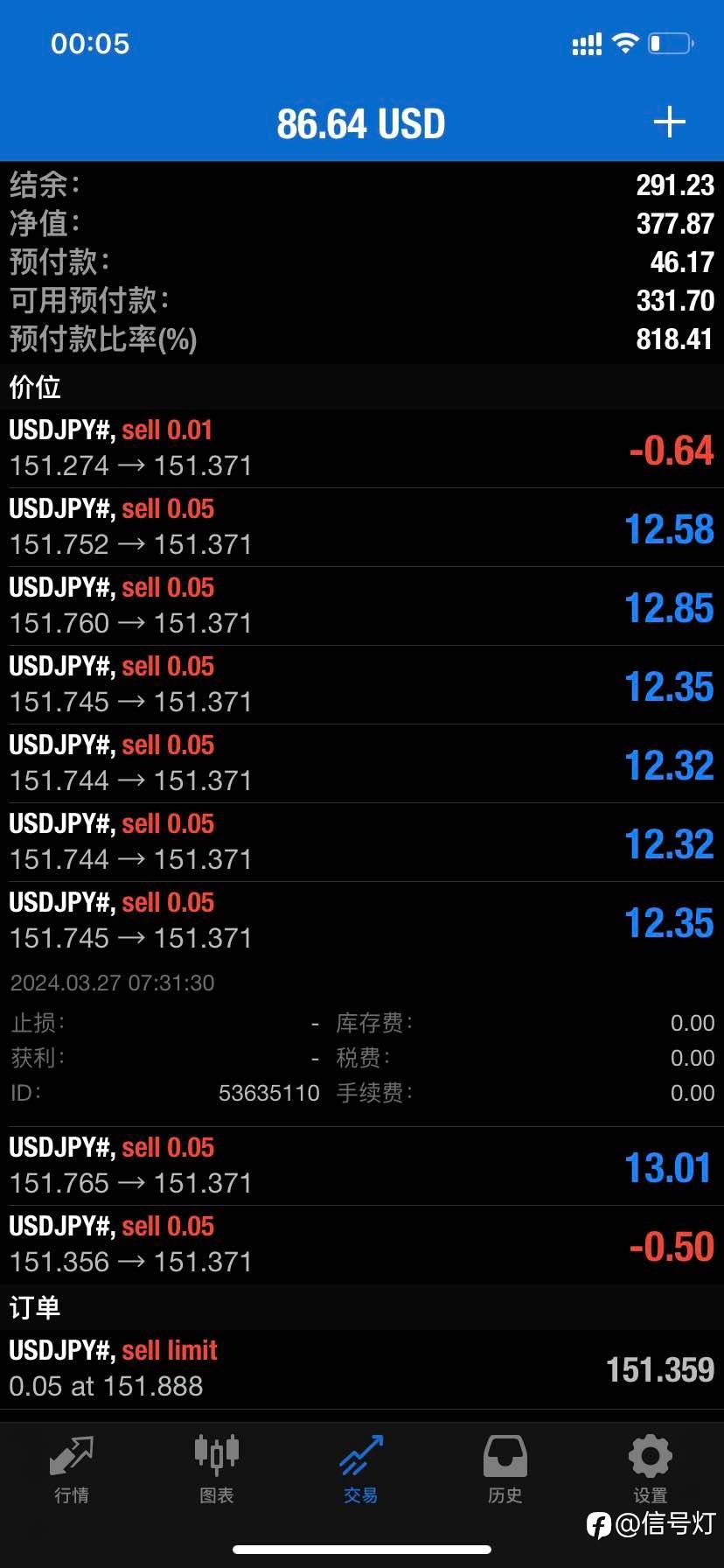Image resolution: width=724 pixels, height=1568 pixels.
Task: Open the 设置 tab
Action: pos(651,1470)
